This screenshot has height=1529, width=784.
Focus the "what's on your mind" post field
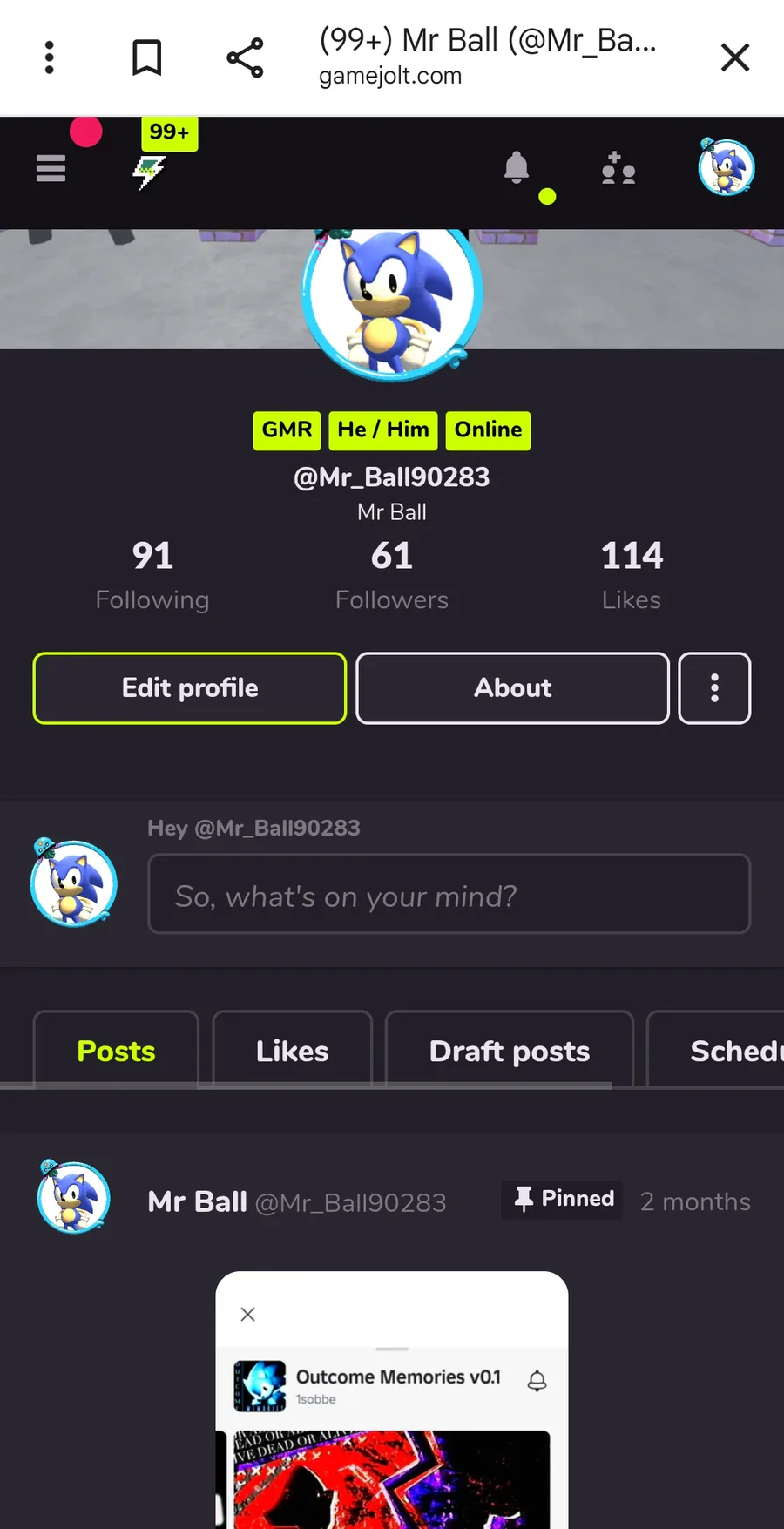coord(449,895)
